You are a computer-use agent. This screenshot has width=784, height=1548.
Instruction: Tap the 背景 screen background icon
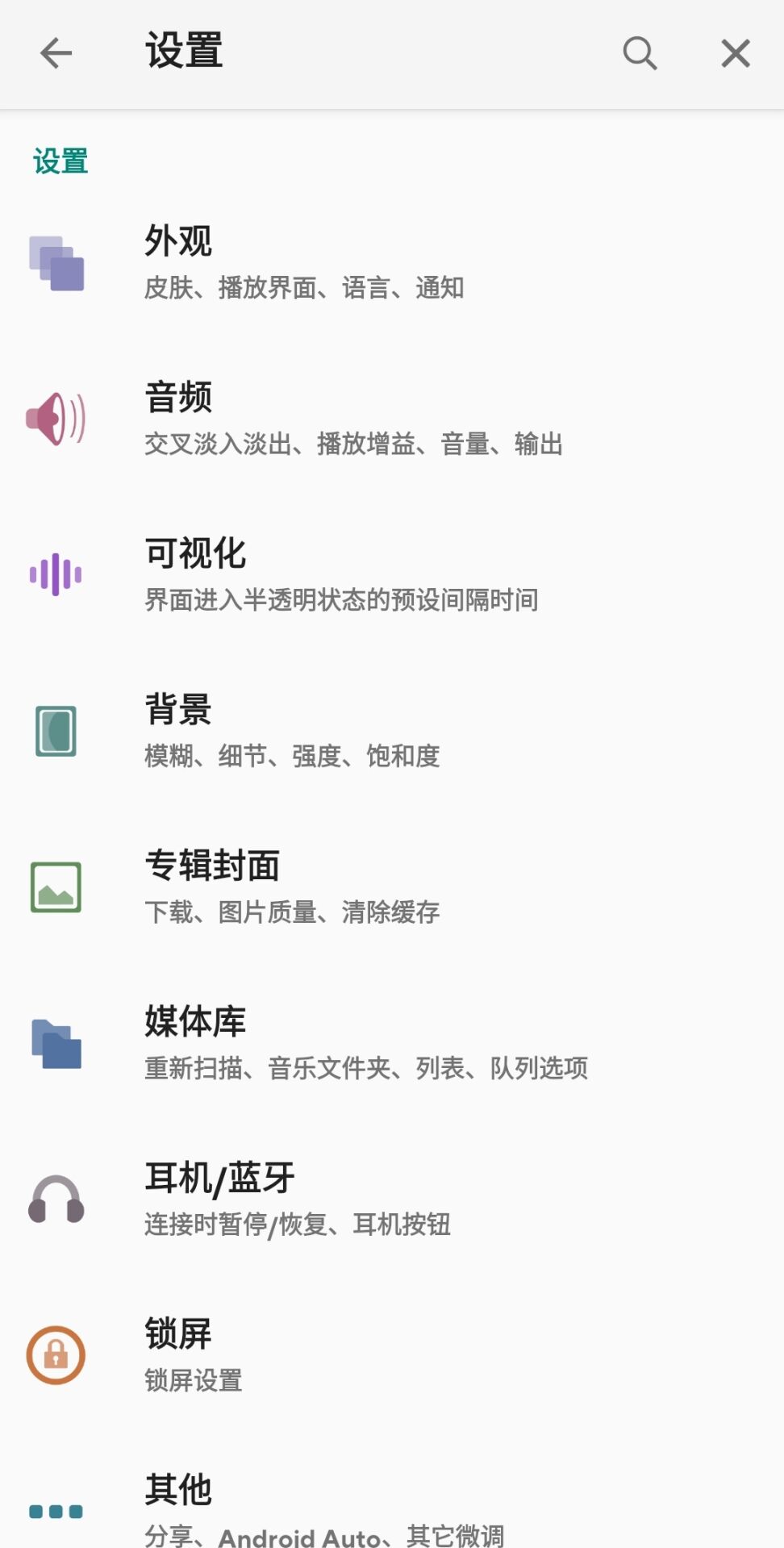click(56, 730)
